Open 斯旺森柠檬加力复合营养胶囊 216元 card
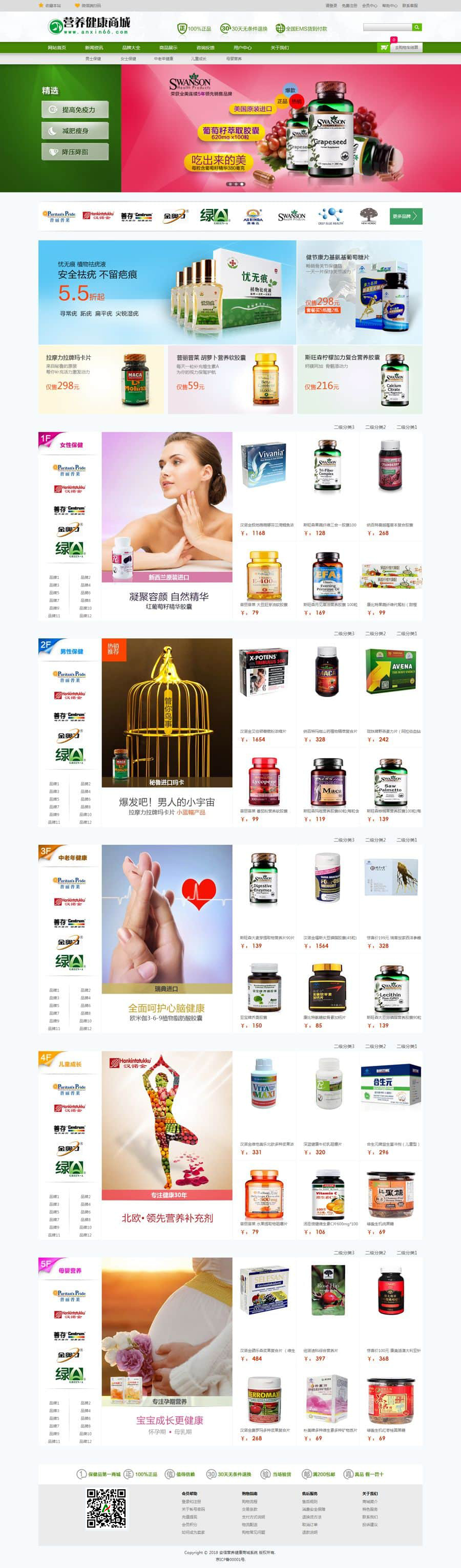 [x=359, y=380]
